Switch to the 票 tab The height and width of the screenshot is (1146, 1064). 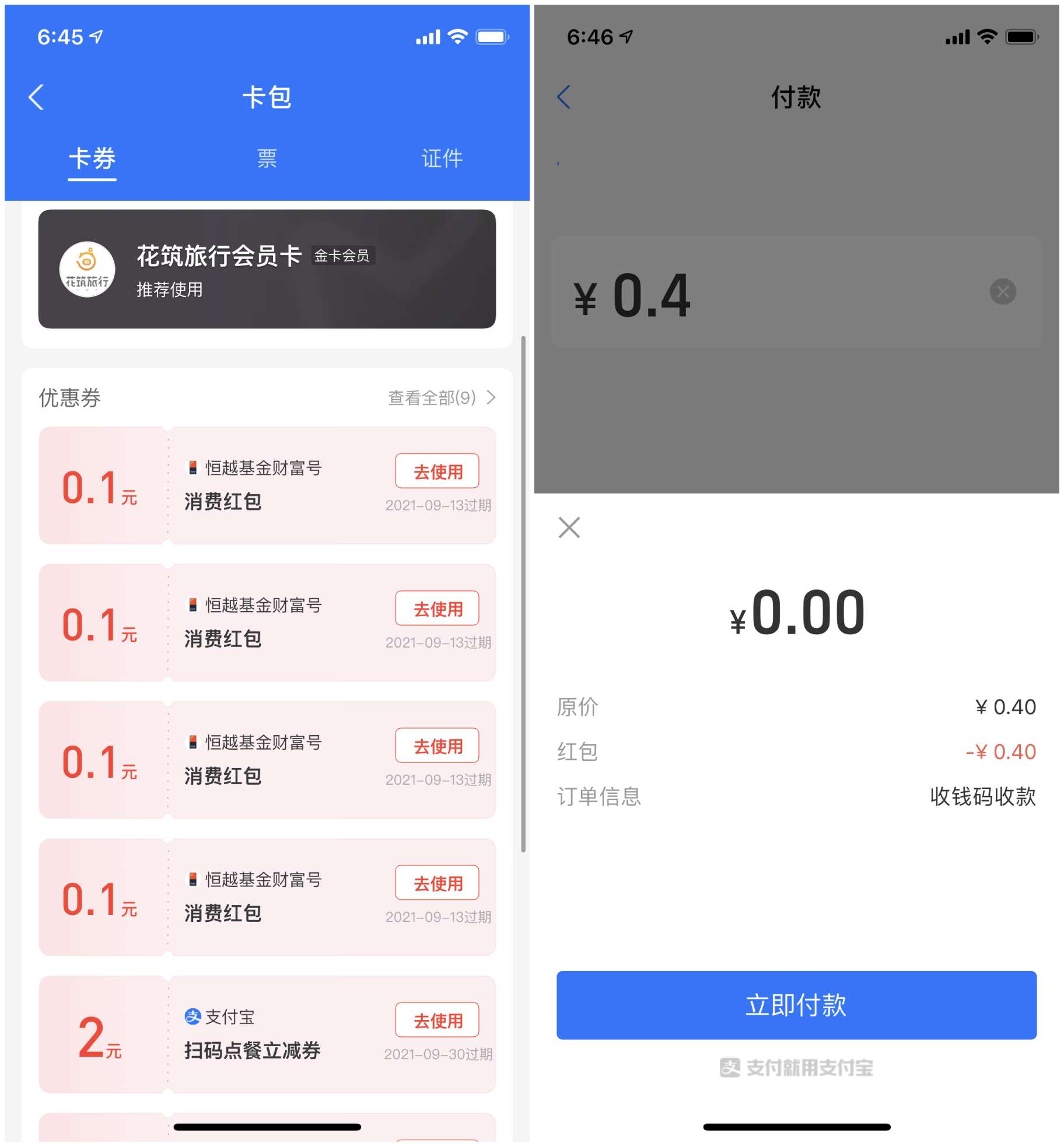point(266,156)
